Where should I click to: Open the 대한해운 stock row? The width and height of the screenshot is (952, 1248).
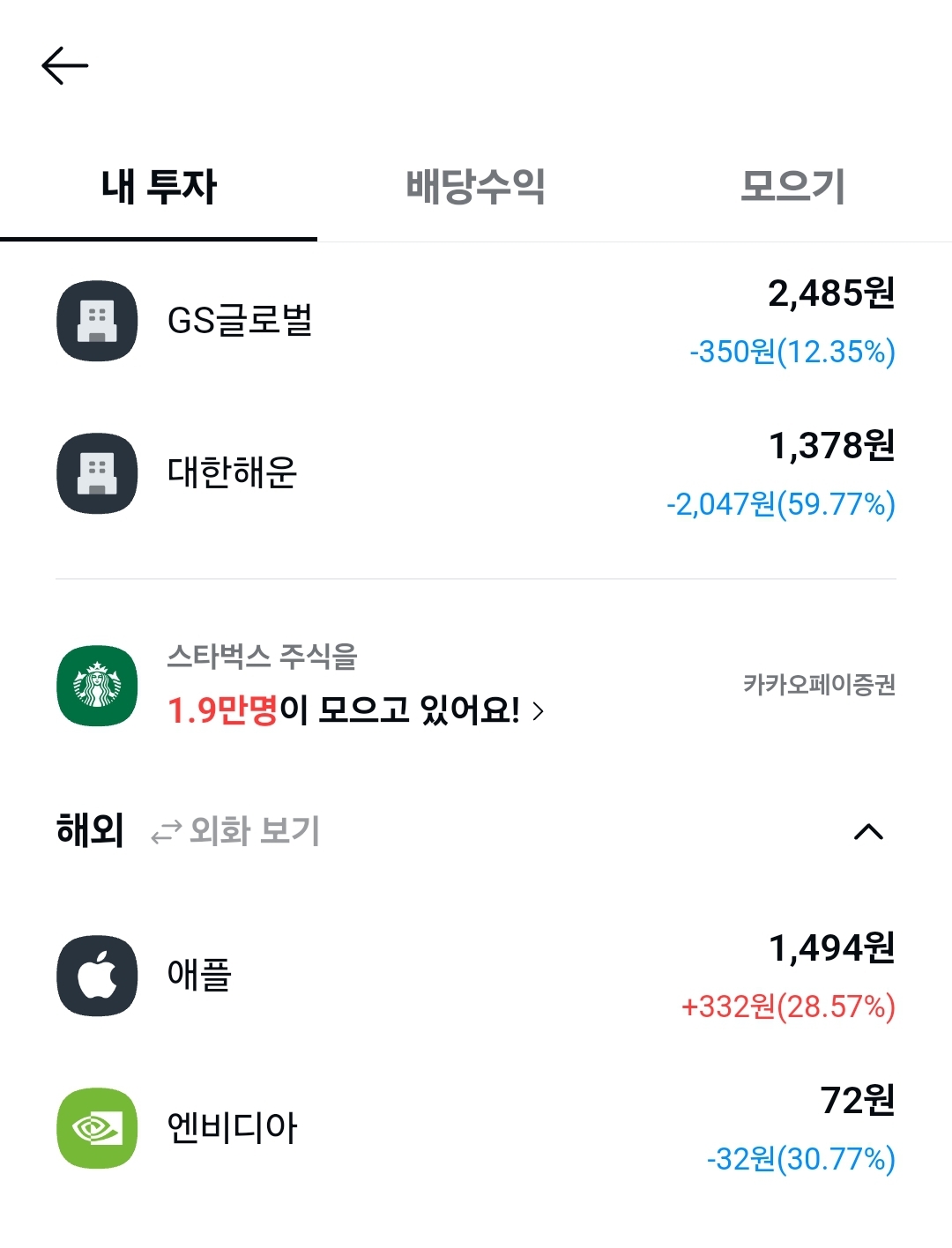coord(476,473)
